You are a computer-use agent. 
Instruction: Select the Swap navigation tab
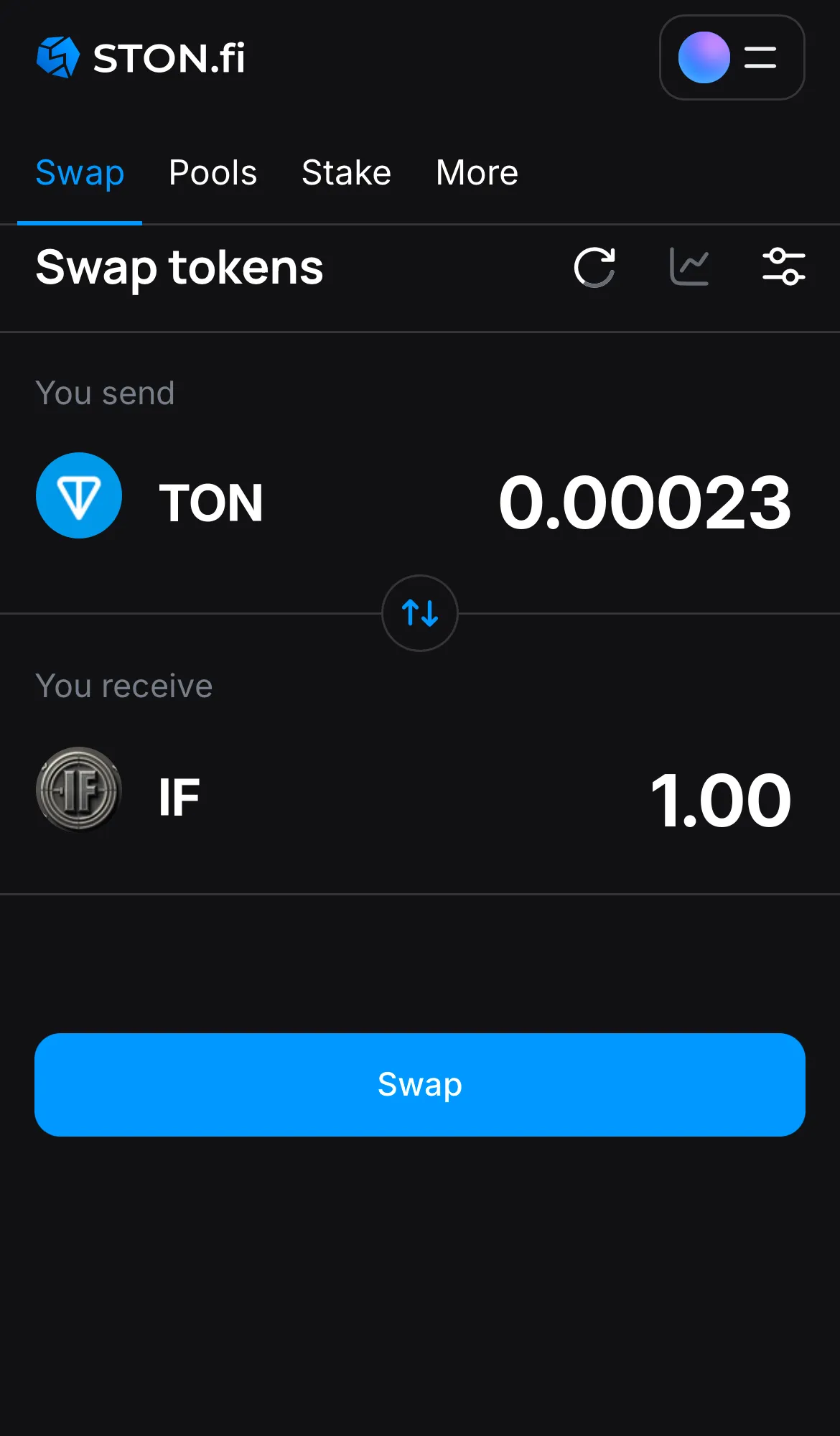[x=80, y=172]
